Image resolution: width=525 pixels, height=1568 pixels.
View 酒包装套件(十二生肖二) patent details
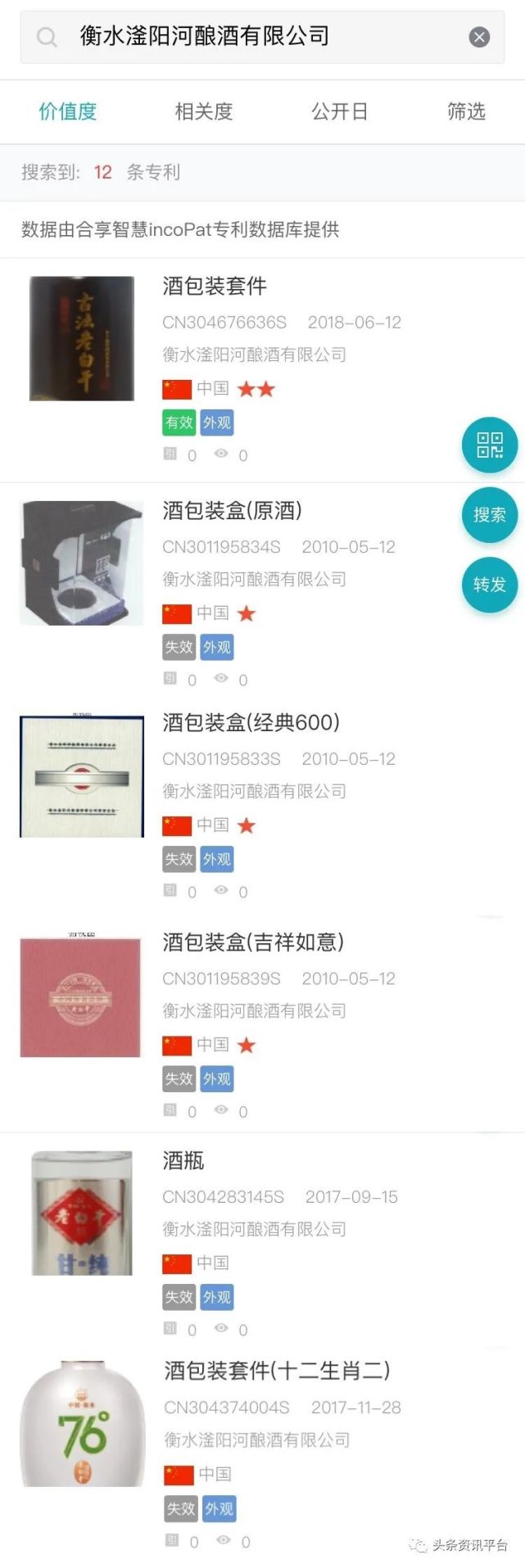pyautogui.click(x=276, y=1371)
